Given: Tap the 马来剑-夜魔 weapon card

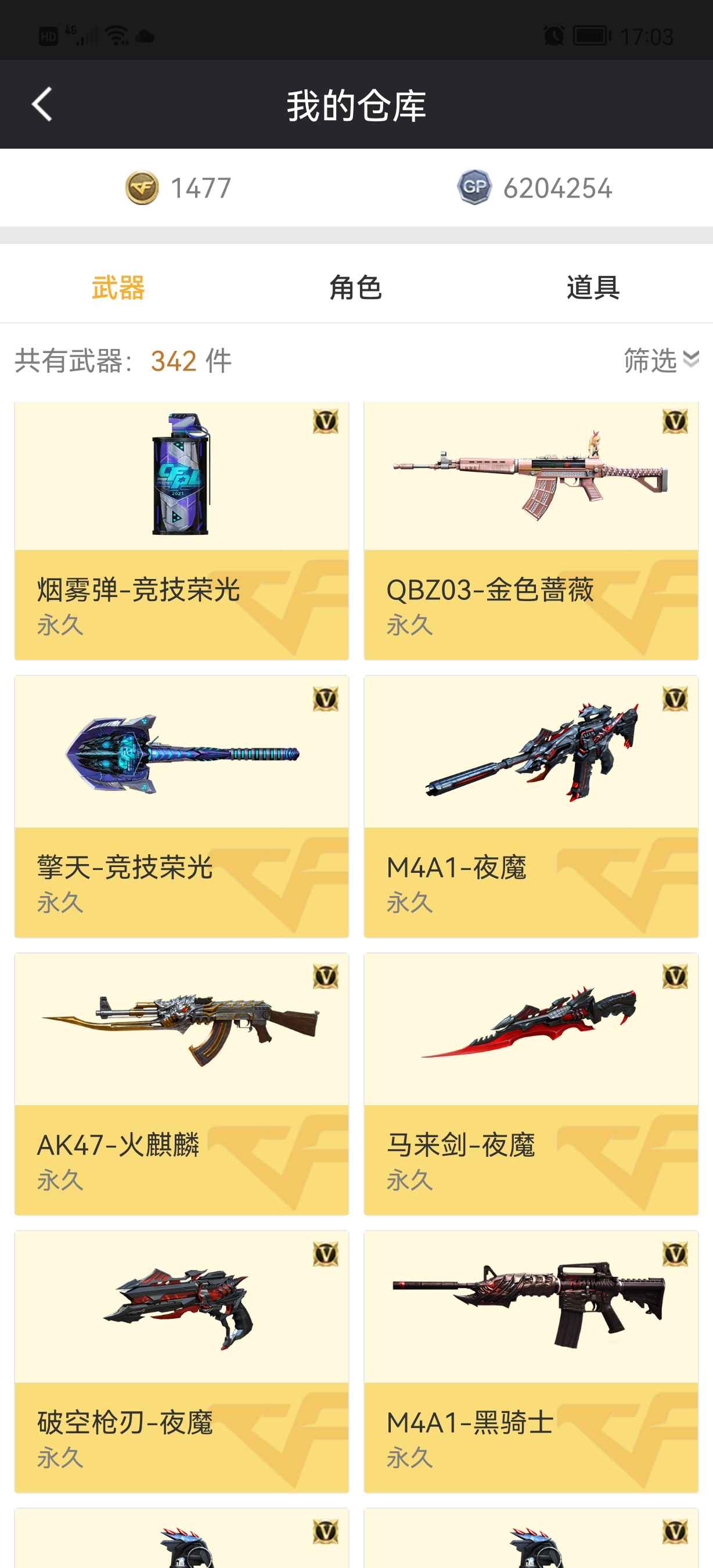Looking at the screenshot, I should tap(531, 1084).
